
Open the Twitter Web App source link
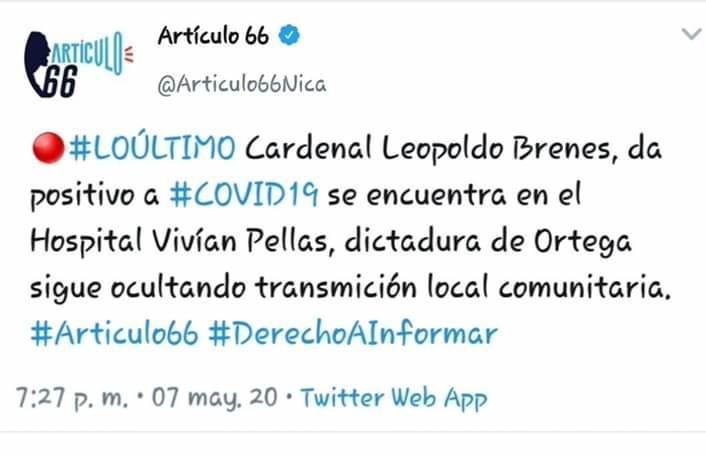(x=393, y=399)
